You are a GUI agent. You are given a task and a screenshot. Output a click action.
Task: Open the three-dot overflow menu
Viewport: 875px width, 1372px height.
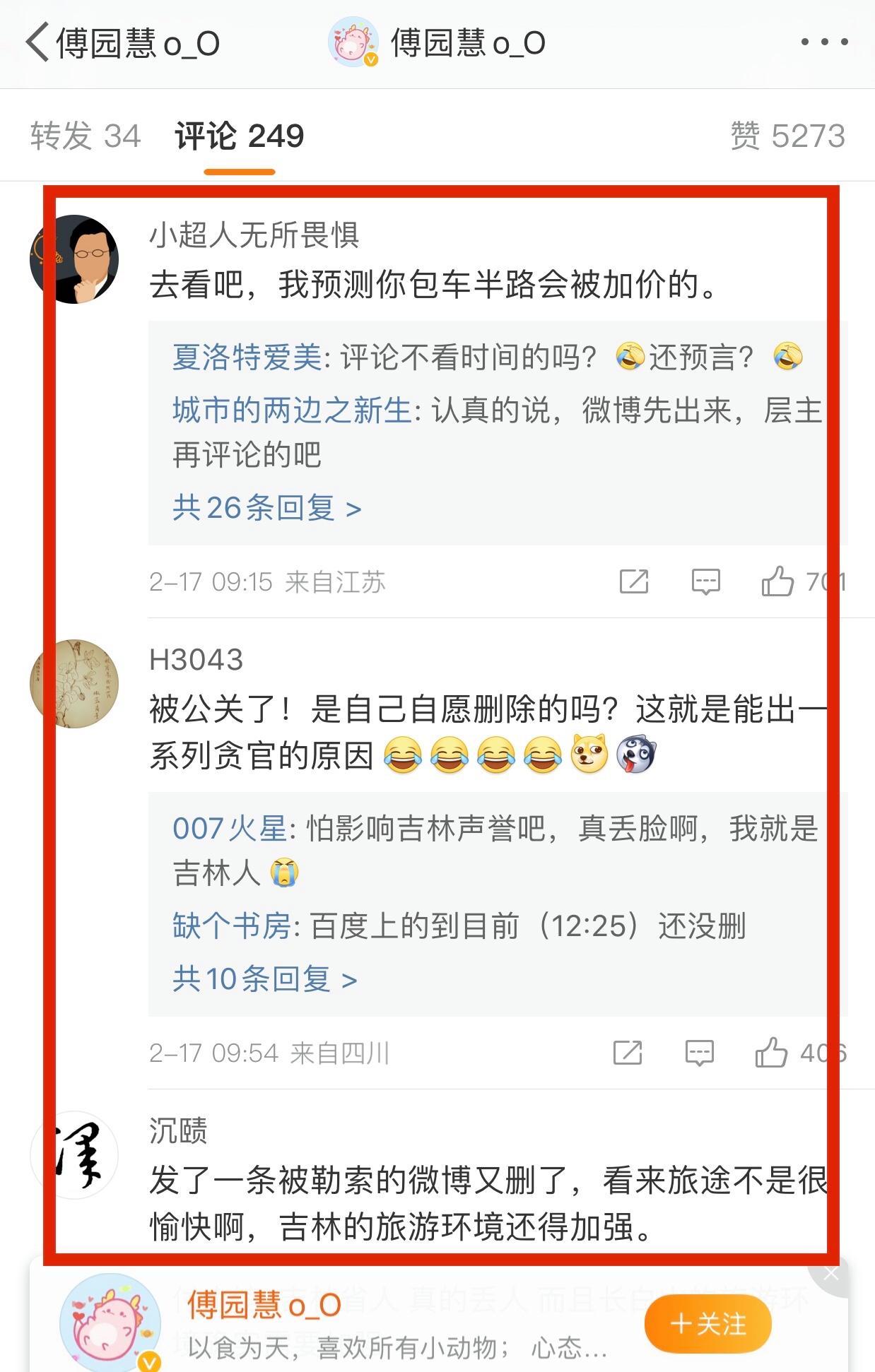click(x=823, y=42)
